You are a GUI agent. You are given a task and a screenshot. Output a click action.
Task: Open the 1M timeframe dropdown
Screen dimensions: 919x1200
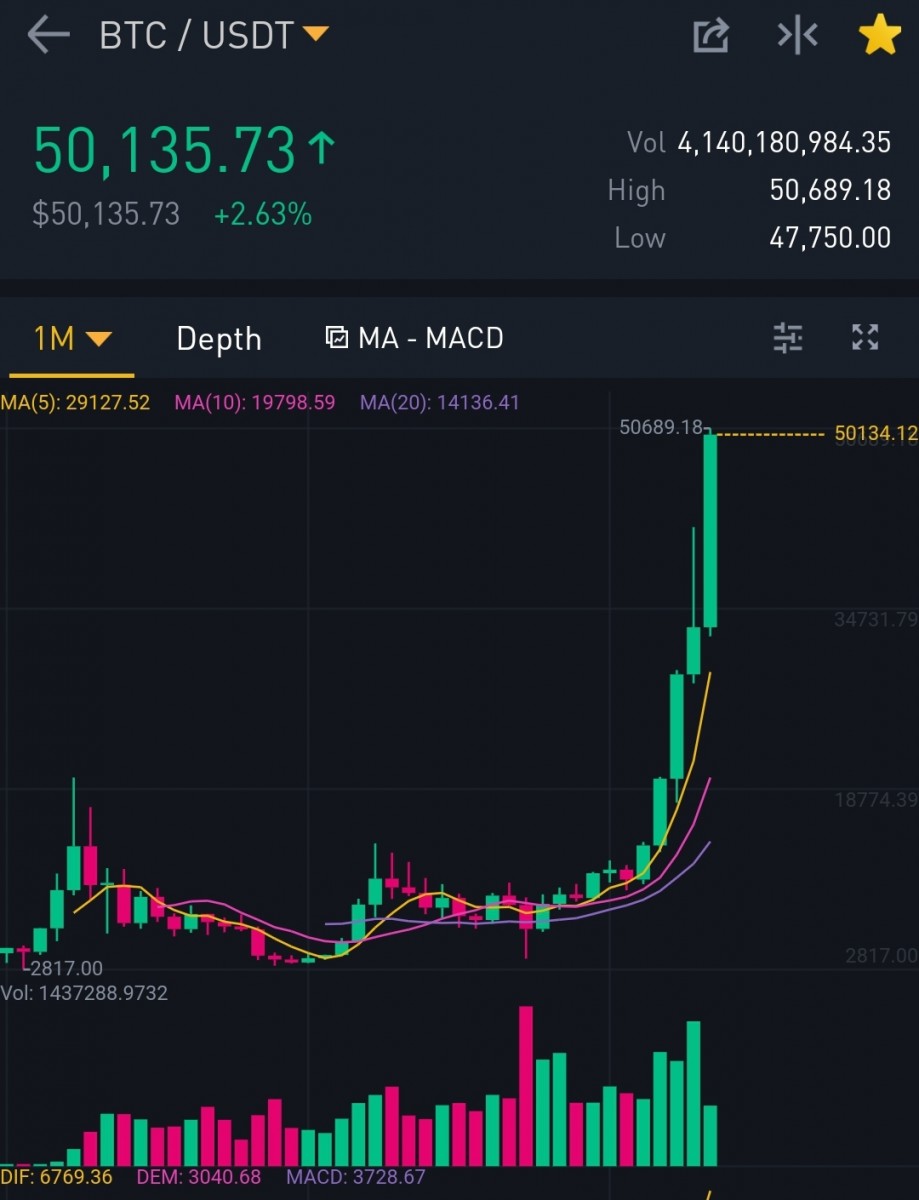coord(70,339)
